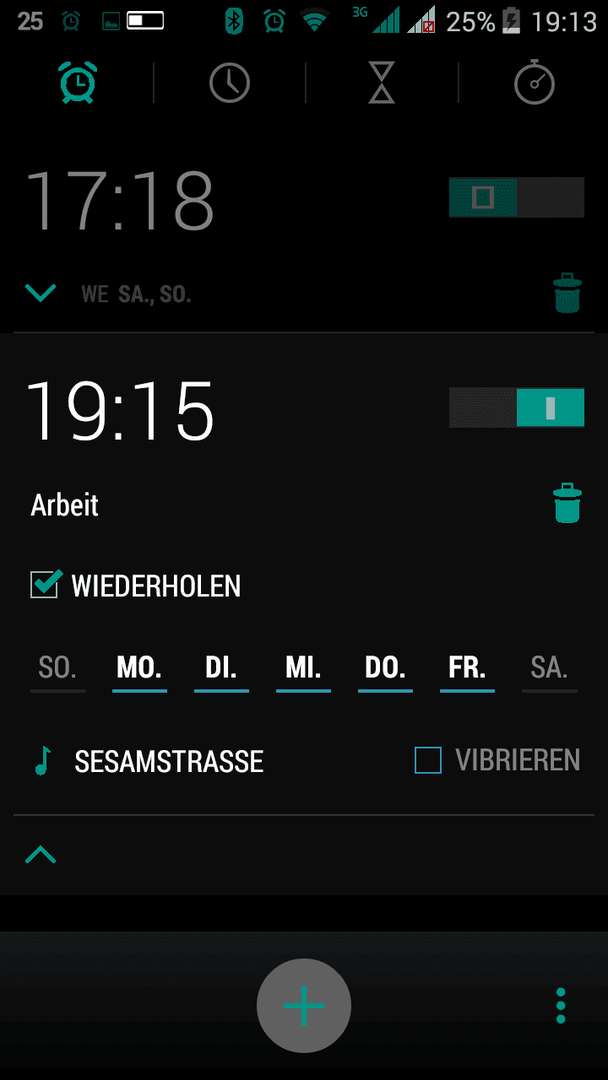The height and width of the screenshot is (1080, 608).
Task: Uncheck the Wiederholen checkbox
Action: click(46, 585)
